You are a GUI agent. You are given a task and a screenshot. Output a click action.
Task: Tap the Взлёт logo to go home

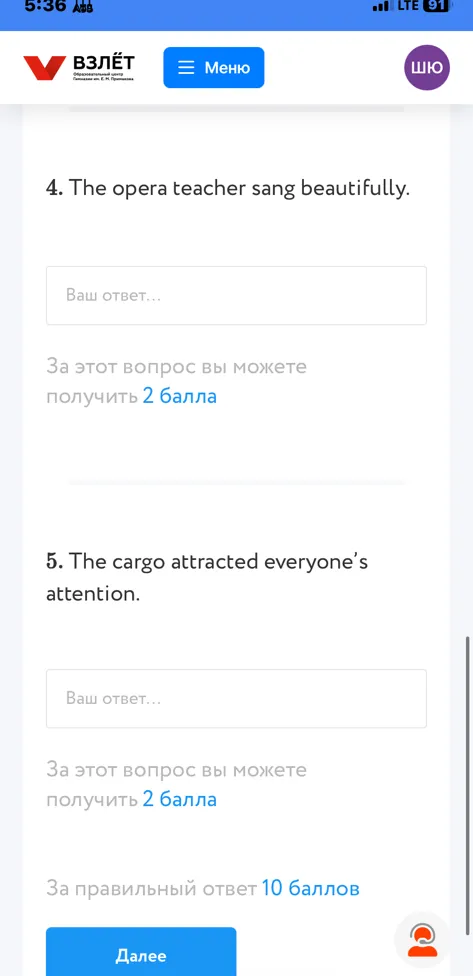pyautogui.click(x=79, y=68)
